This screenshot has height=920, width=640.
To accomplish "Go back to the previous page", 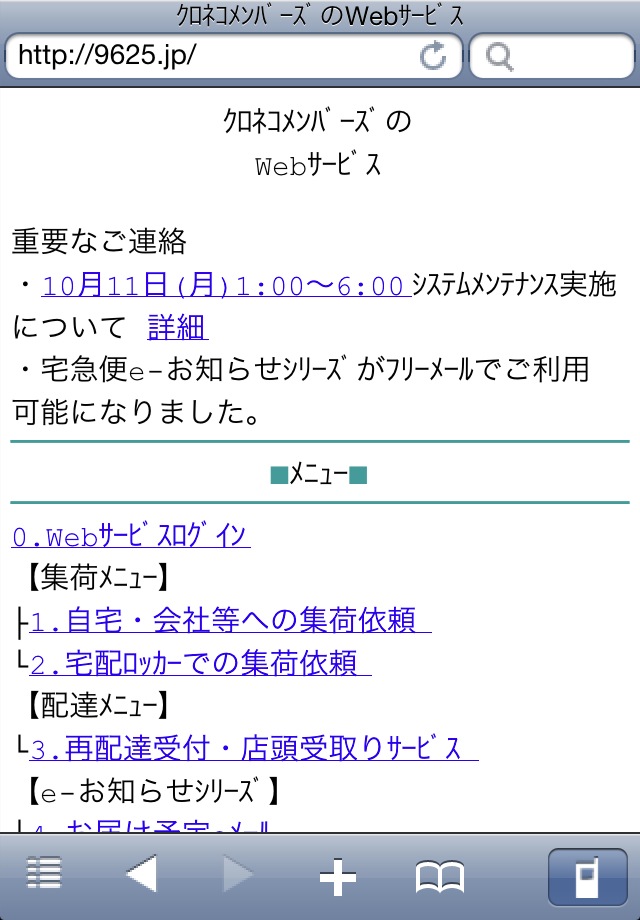I will tap(141, 875).
